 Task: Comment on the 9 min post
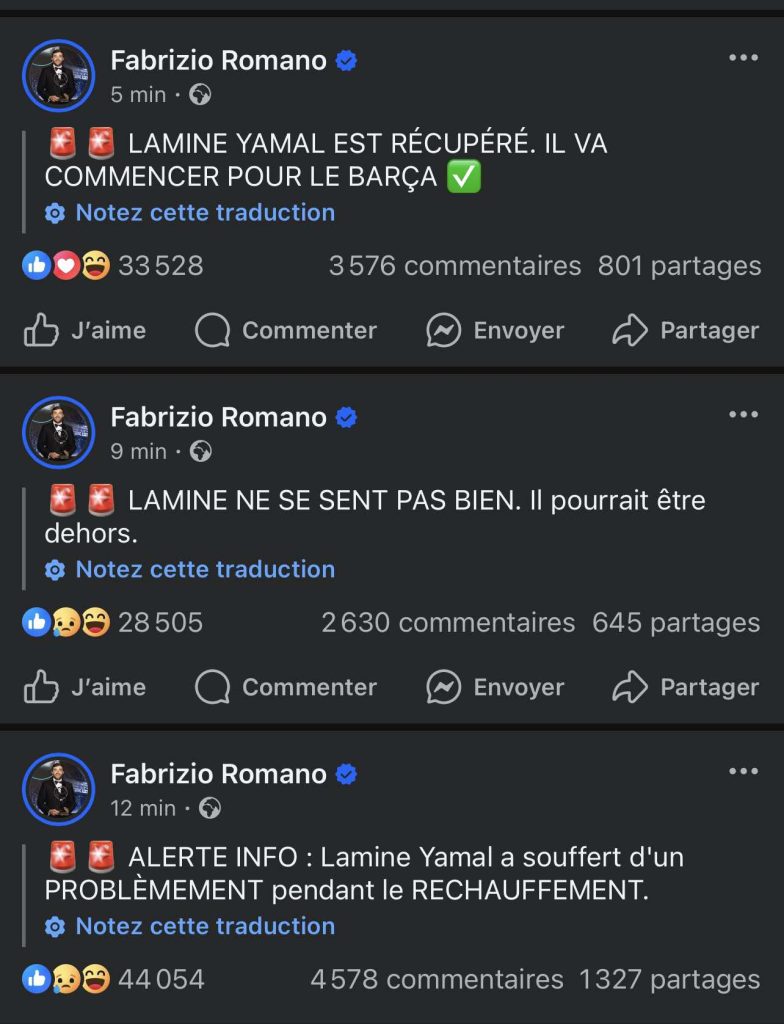[286, 688]
